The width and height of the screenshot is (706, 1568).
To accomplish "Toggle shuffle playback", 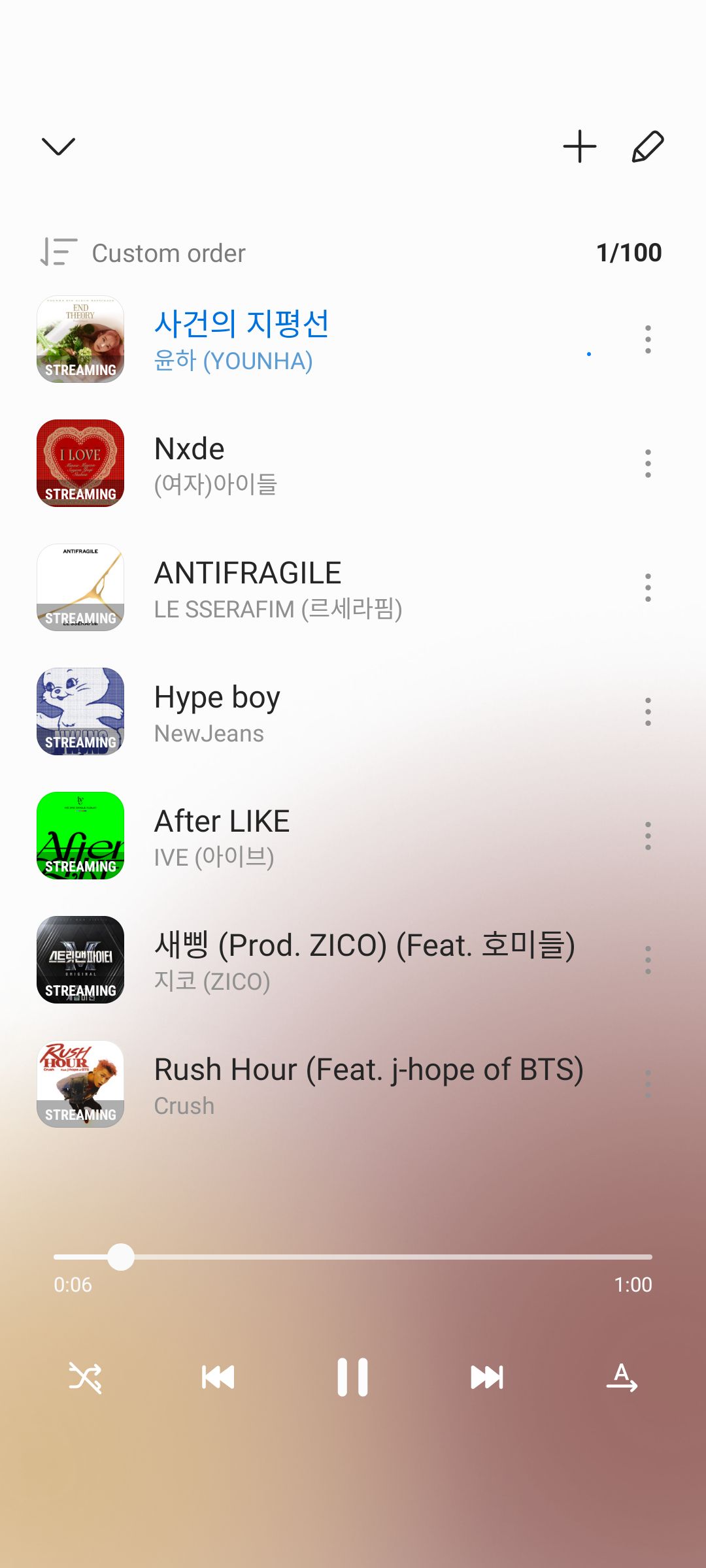I will coord(86,1377).
